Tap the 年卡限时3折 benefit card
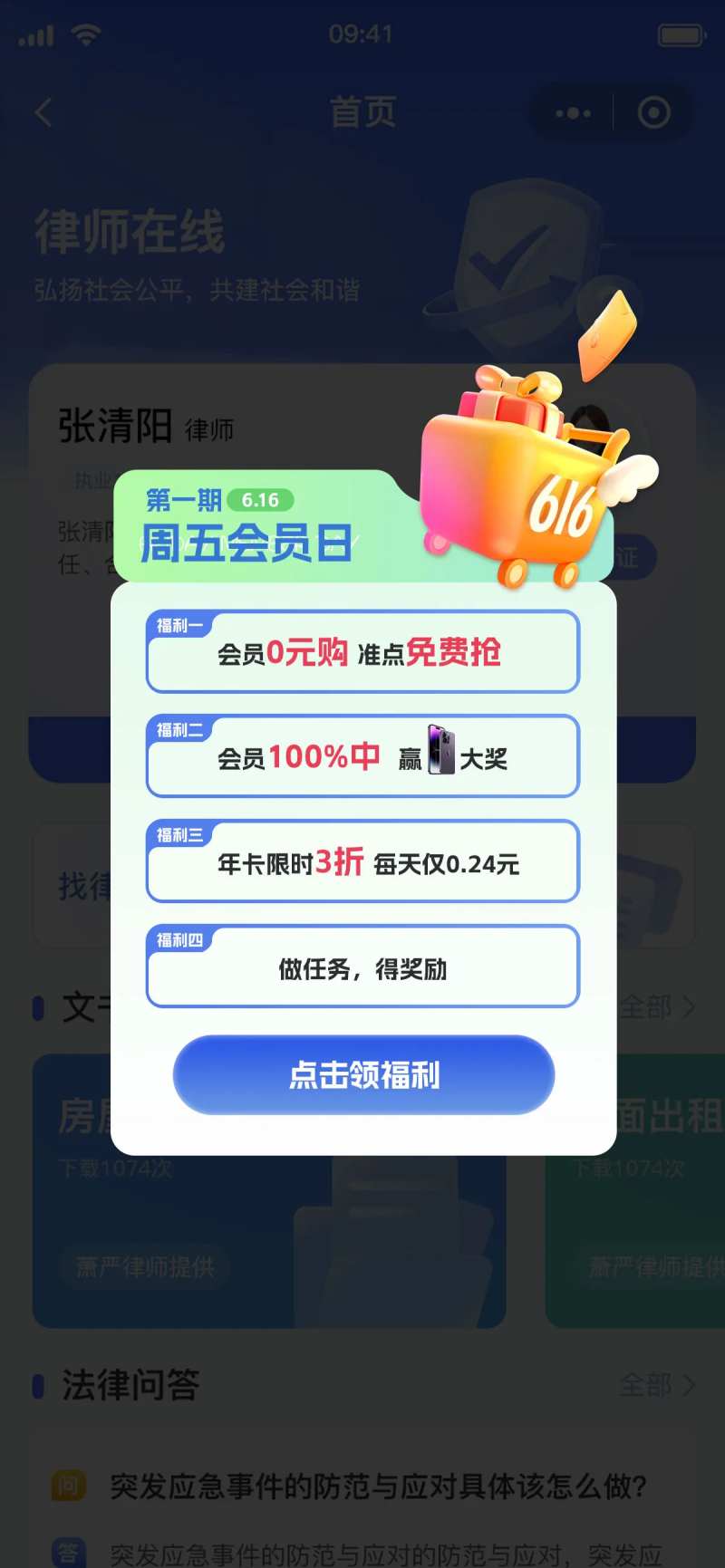The height and width of the screenshot is (1568, 725). 362,861
